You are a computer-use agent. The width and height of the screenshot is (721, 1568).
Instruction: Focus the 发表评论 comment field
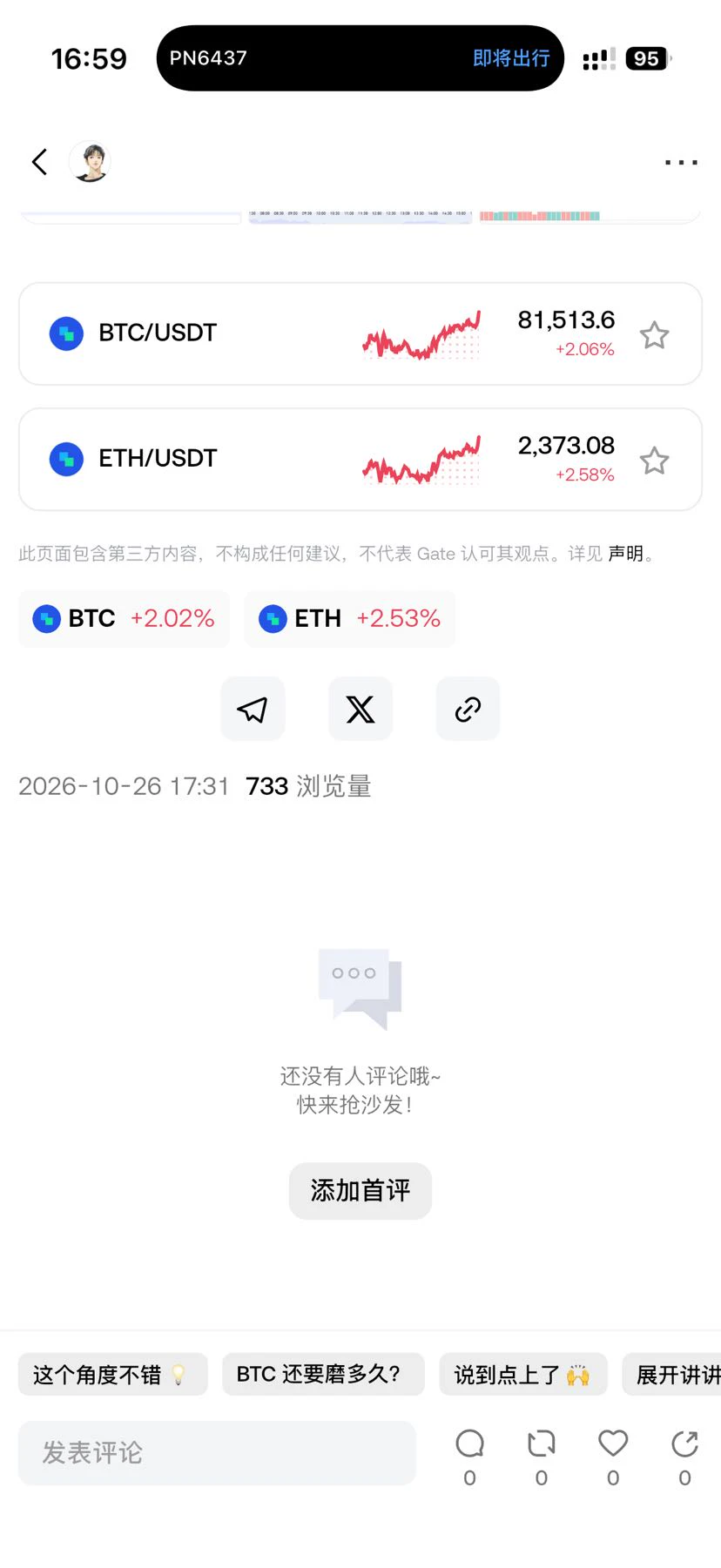point(217,1452)
